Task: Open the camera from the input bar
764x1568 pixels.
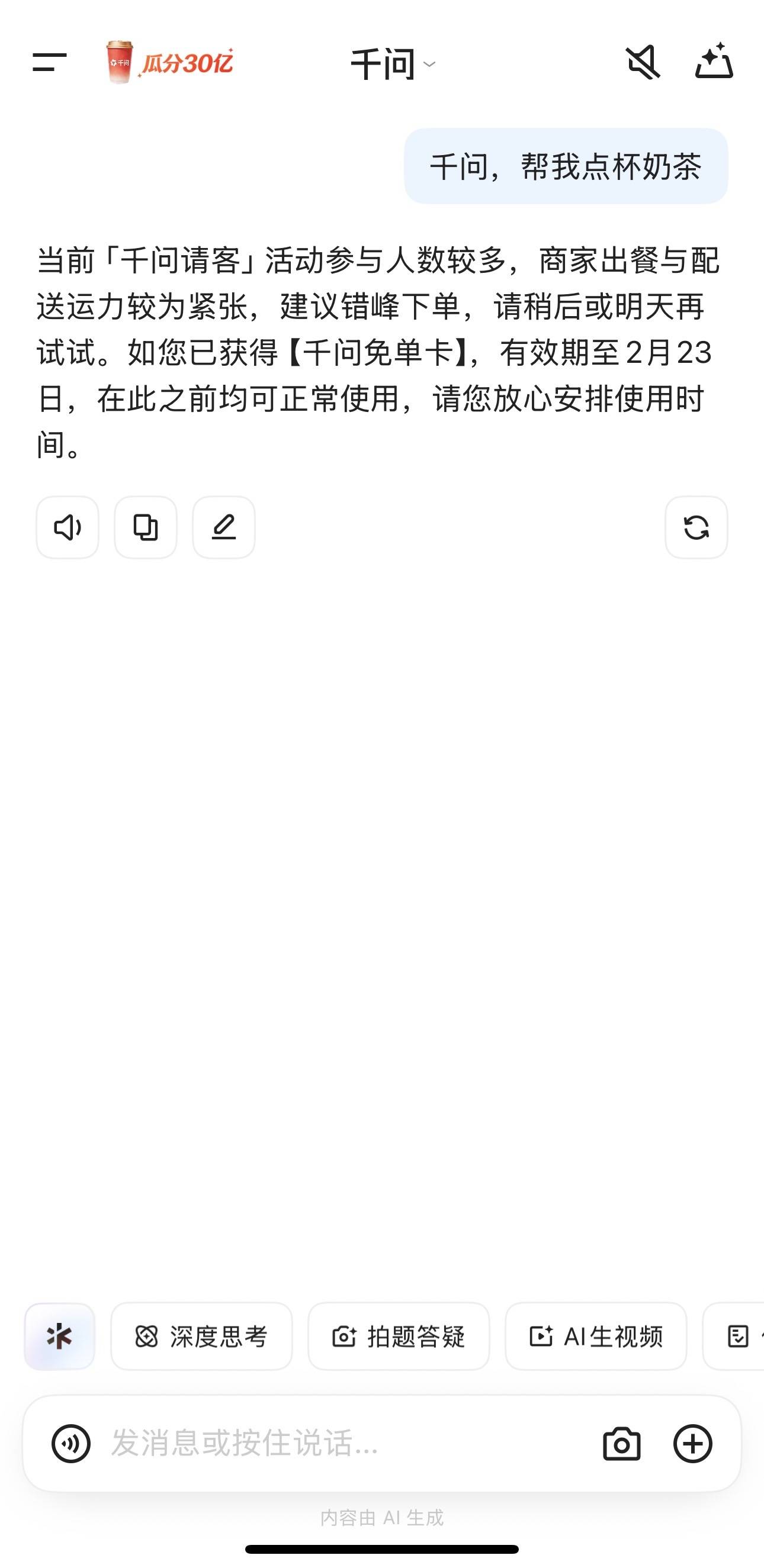Action: [x=621, y=1443]
